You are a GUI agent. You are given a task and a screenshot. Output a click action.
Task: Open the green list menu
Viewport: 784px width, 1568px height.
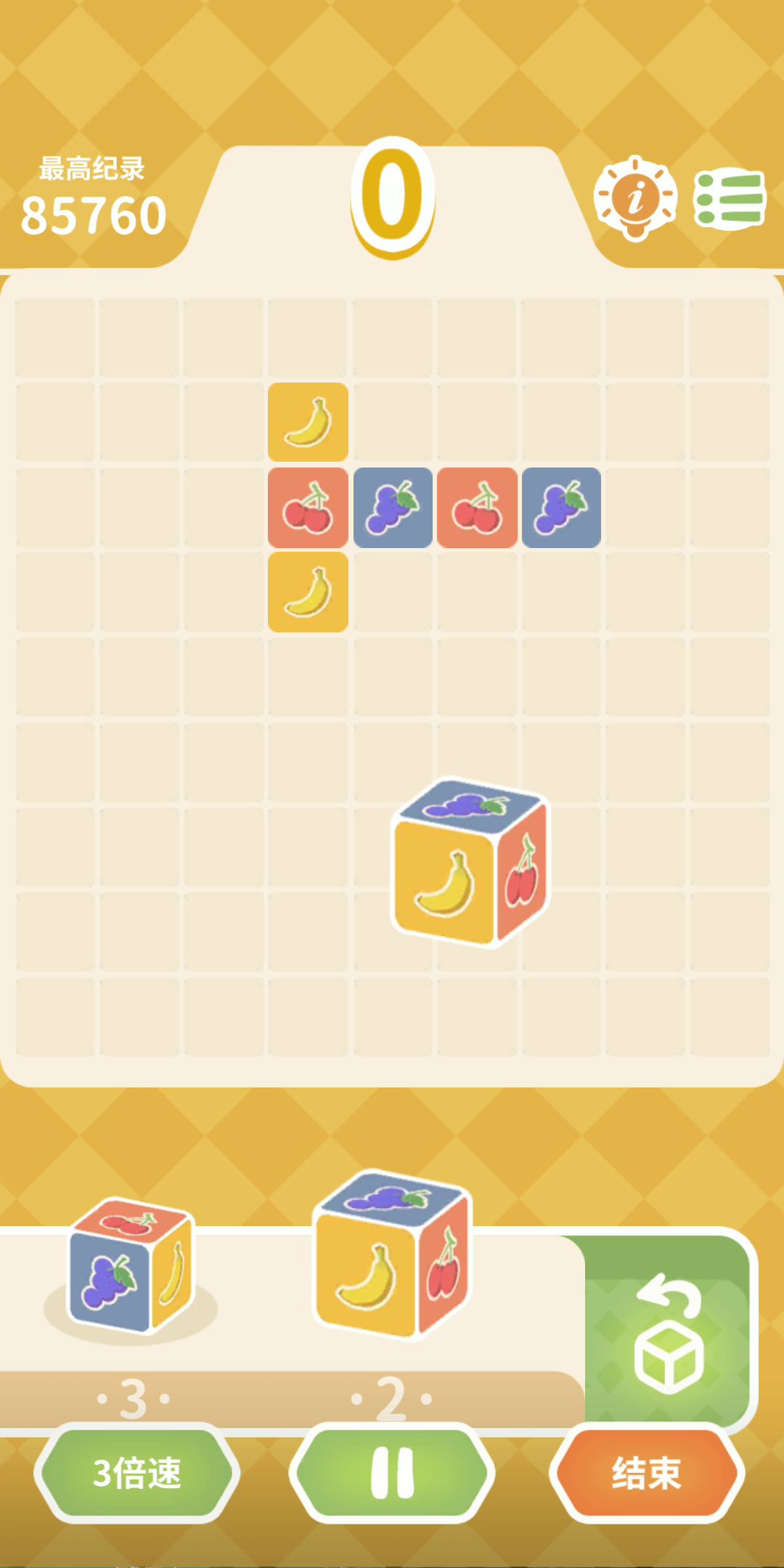pyautogui.click(x=729, y=198)
